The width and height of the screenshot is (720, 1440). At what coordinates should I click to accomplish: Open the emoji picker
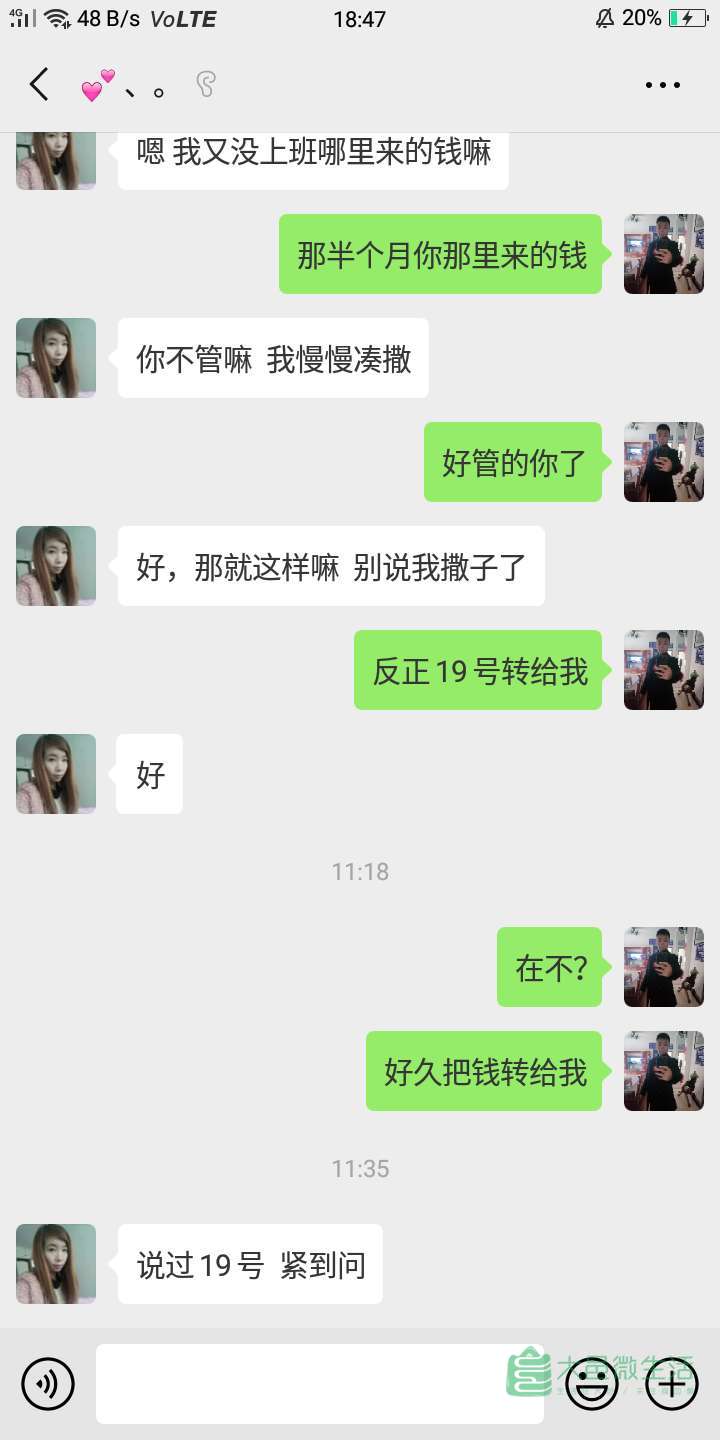pyautogui.click(x=592, y=1384)
